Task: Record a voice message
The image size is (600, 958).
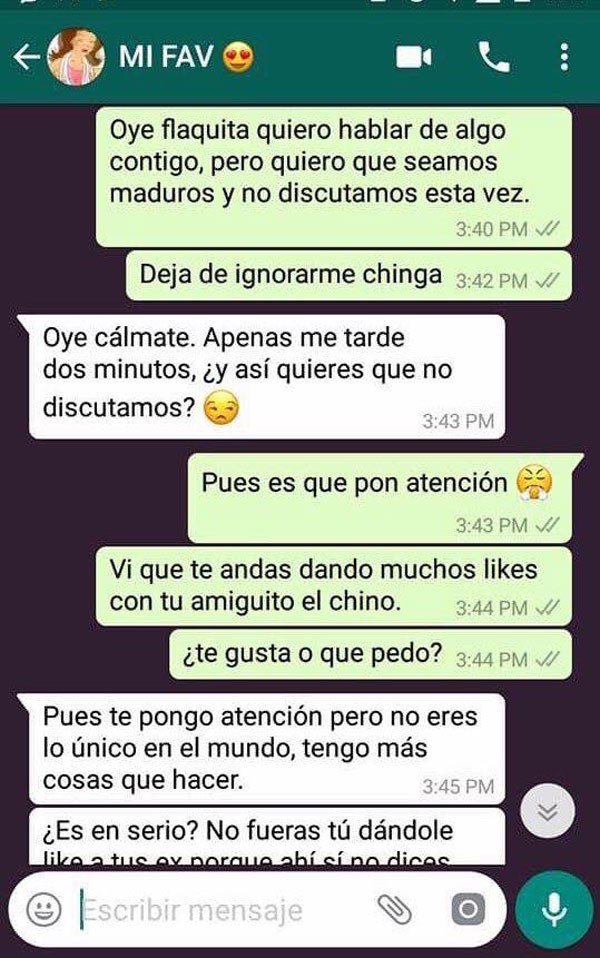Action: 555,909
